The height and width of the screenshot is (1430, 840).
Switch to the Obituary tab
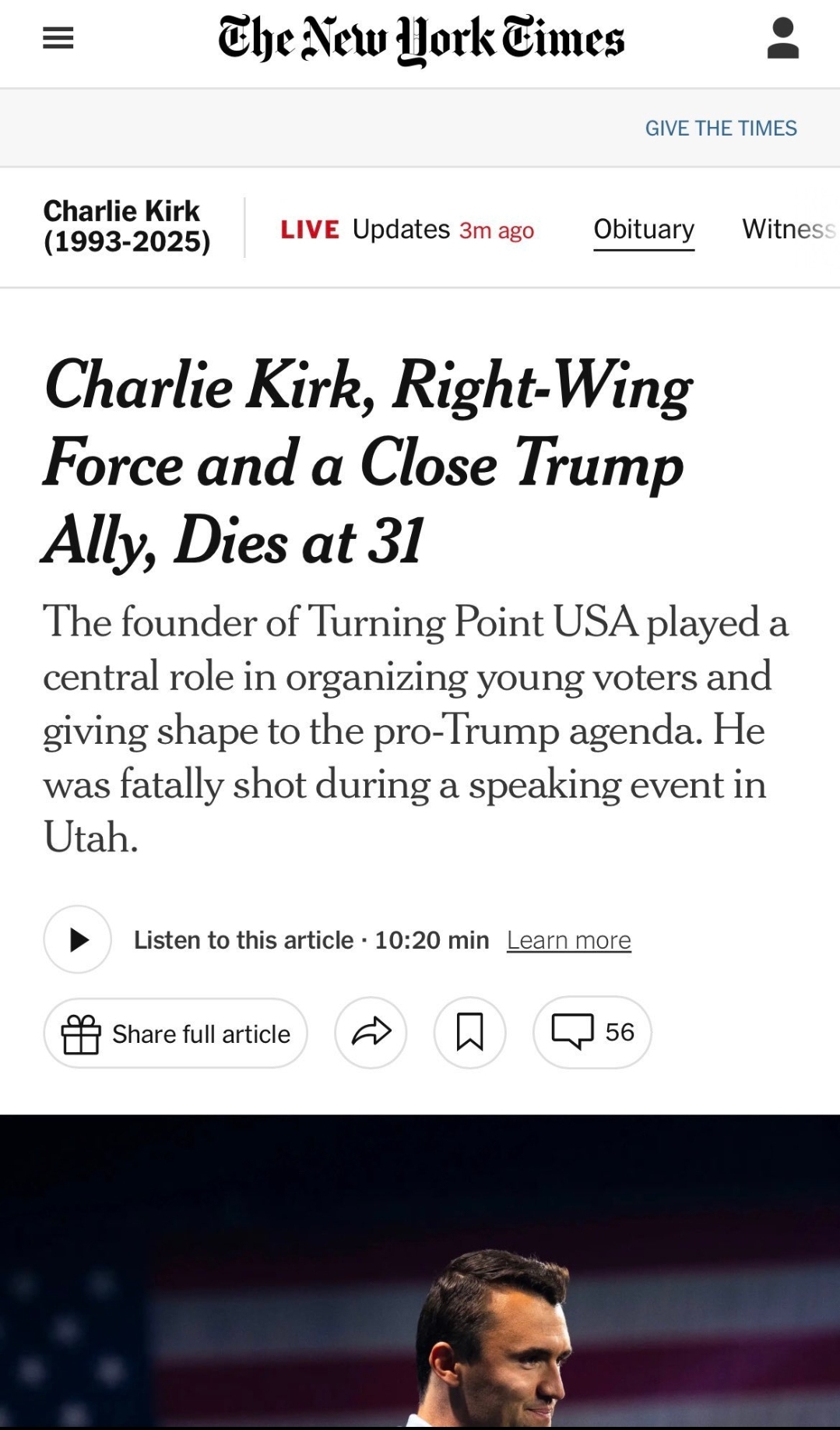pyautogui.click(x=643, y=230)
